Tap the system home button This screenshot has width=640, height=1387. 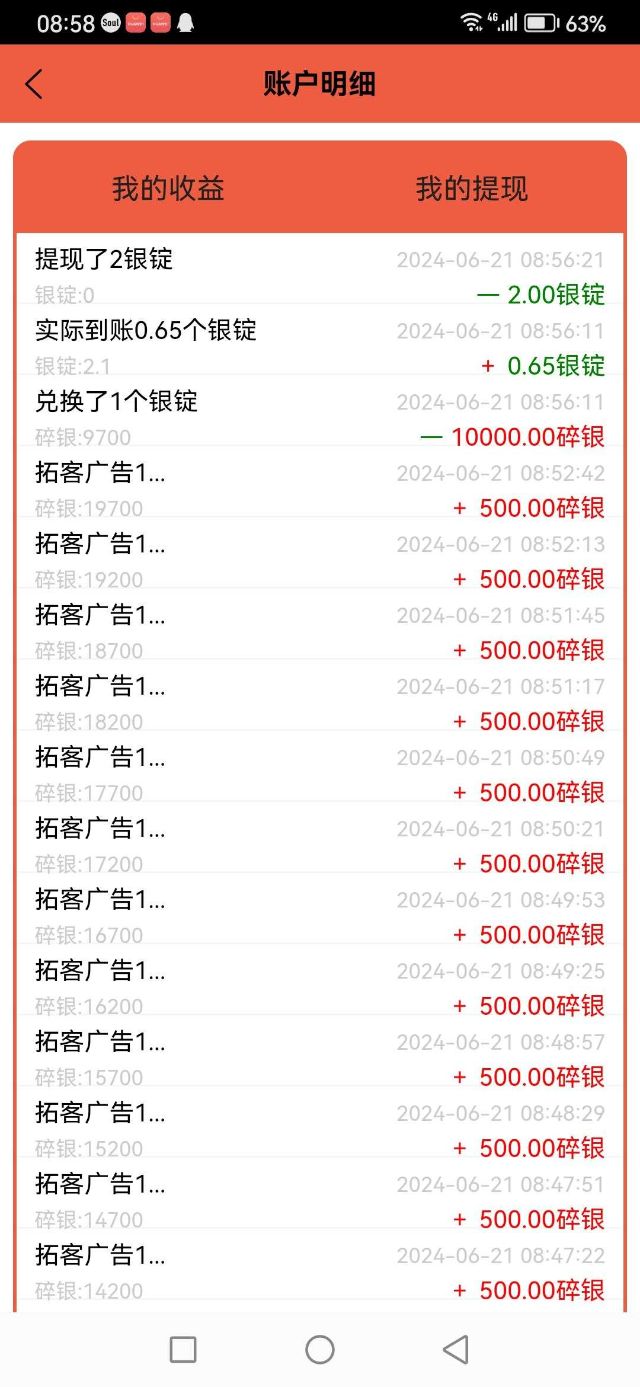coord(320,1350)
